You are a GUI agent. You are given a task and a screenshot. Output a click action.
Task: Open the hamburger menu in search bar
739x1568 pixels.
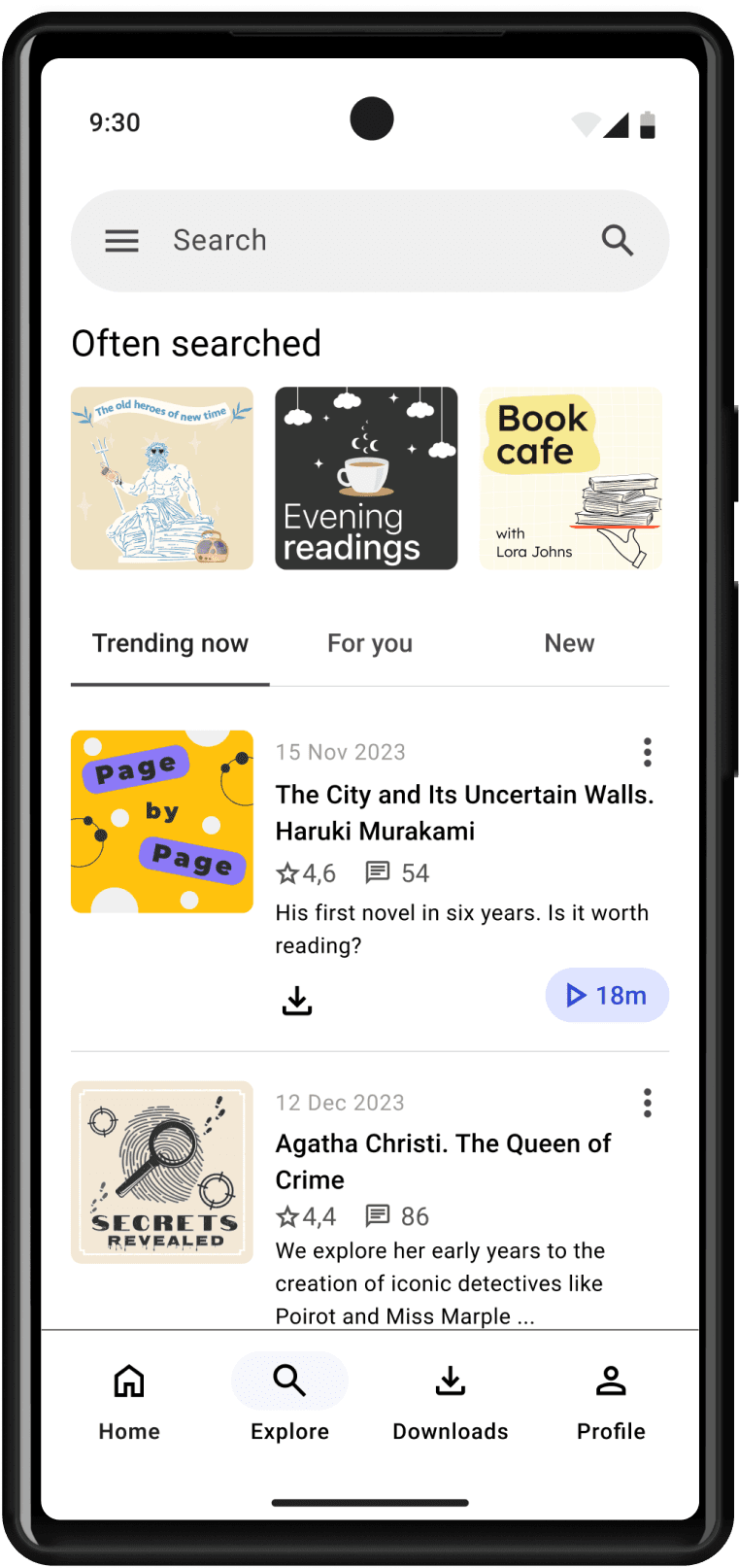click(121, 241)
